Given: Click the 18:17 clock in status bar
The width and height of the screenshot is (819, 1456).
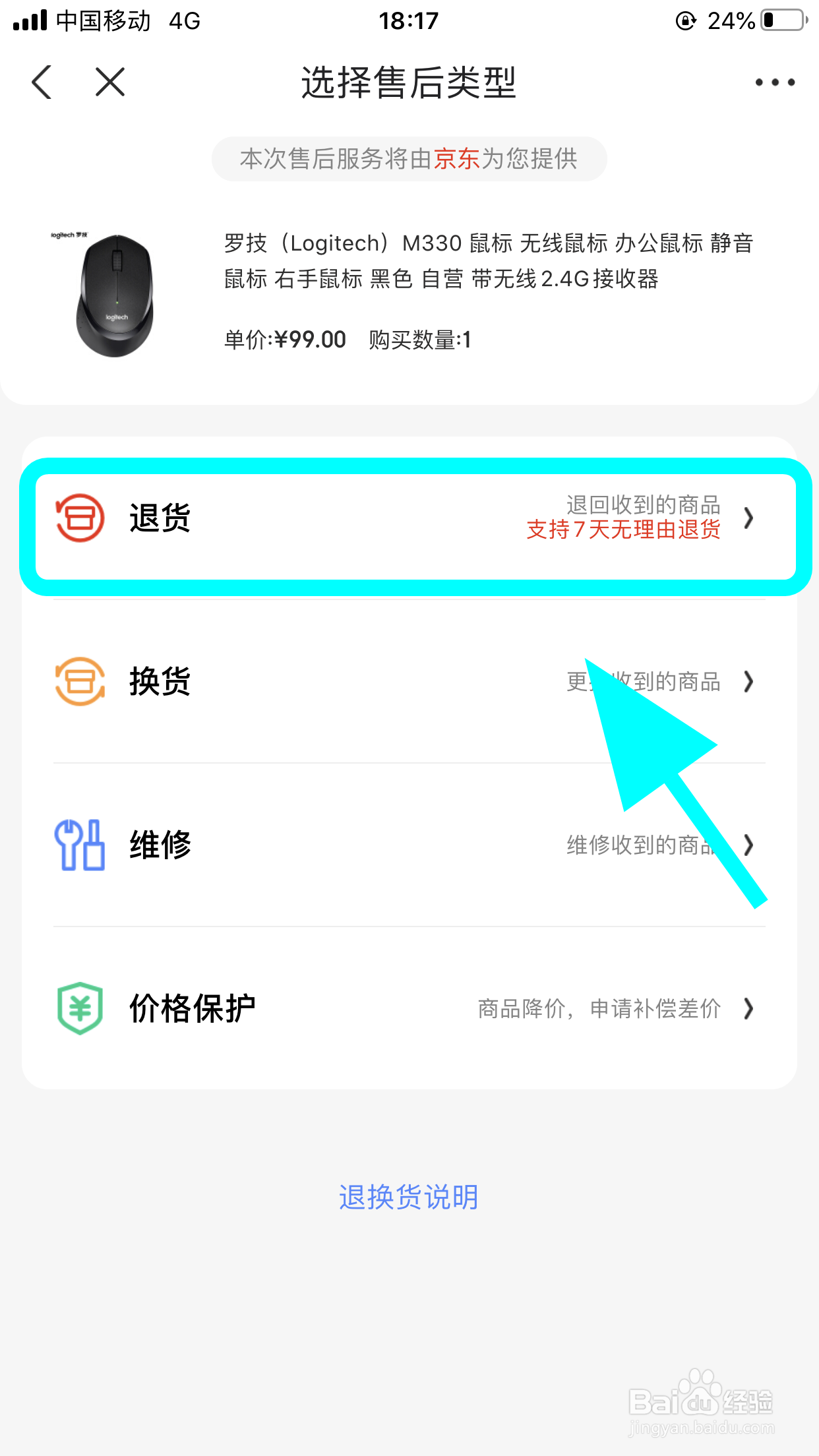Looking at the screenshot, I should (x=409, y=20).
